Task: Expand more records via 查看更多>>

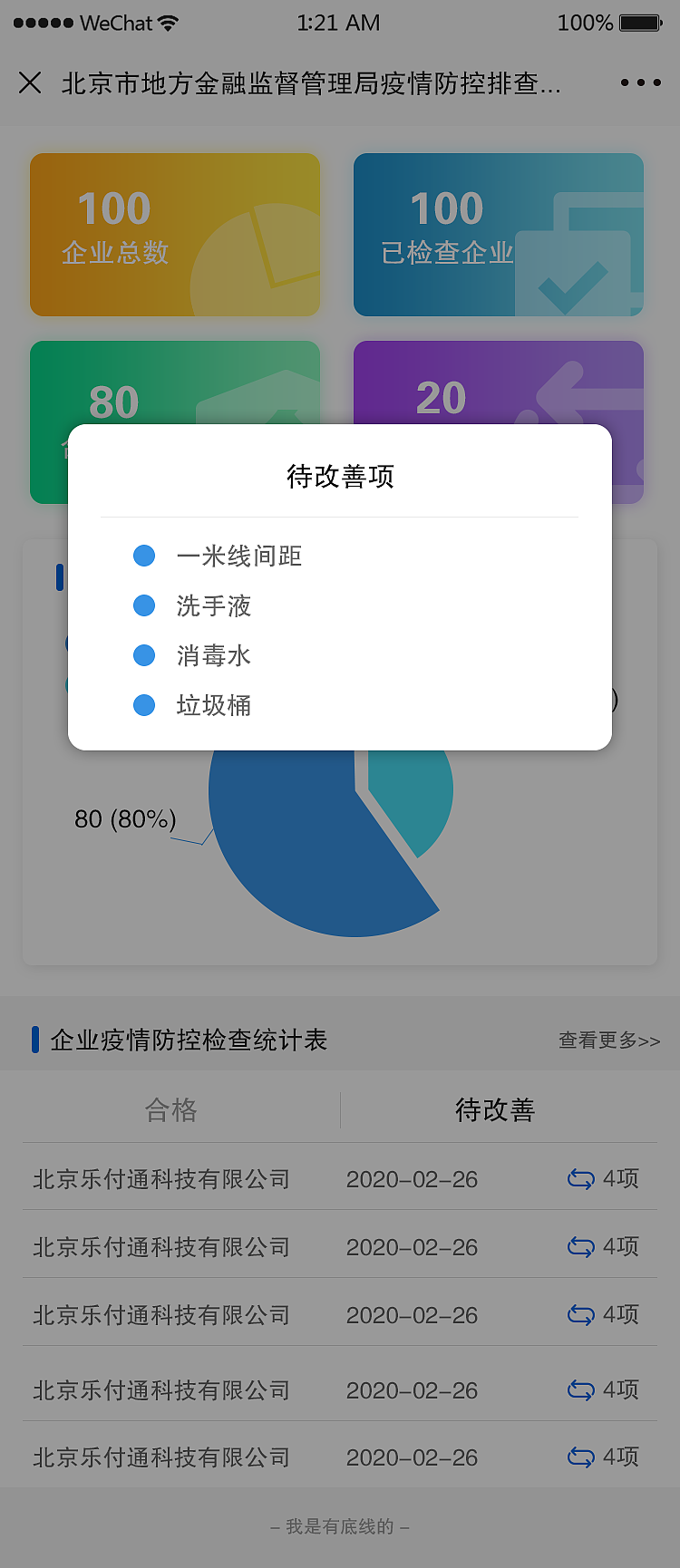Action: pyautogui.click(x=609, y=1038)
